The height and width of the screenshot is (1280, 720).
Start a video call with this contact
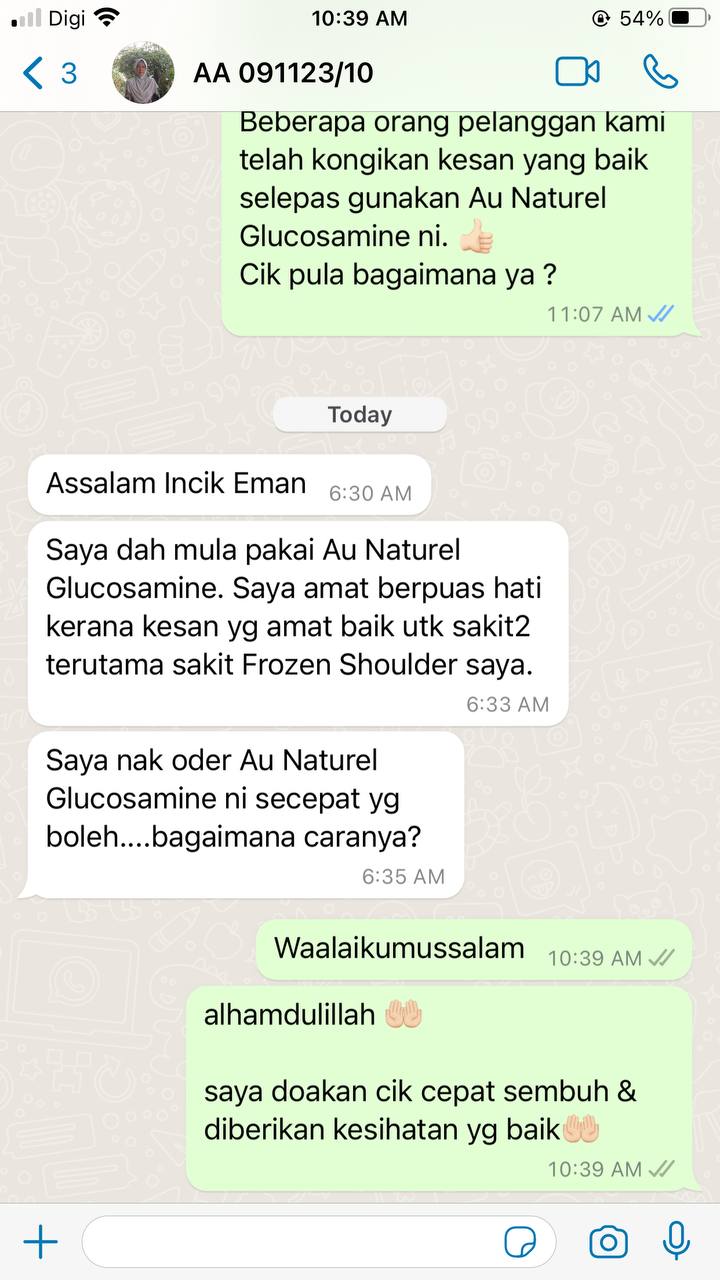(577, 72)
